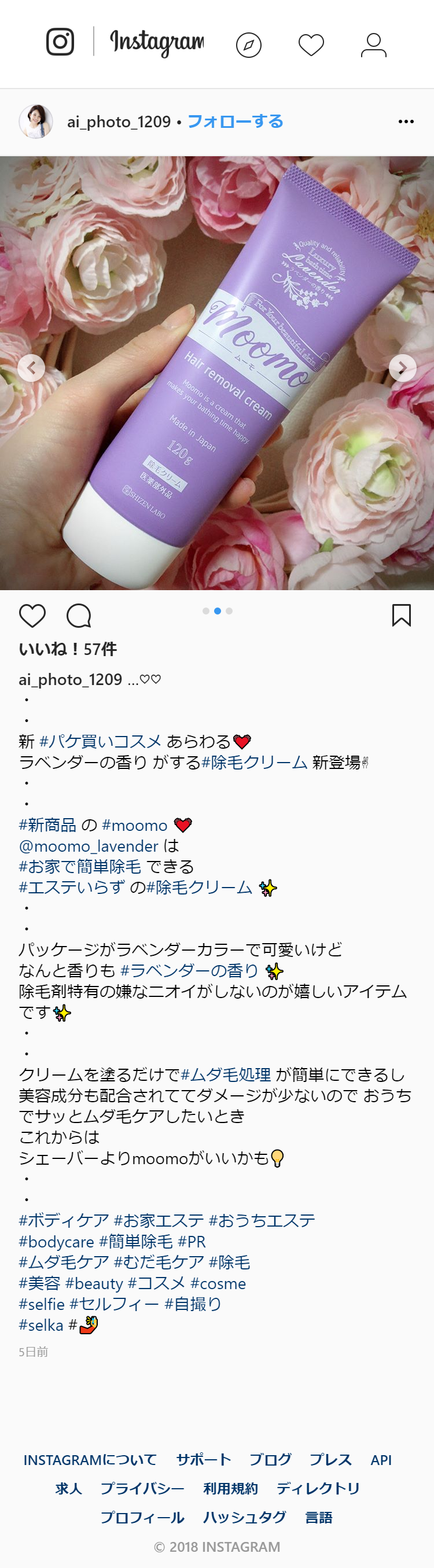Open the サポート footer link
The width and height of the screenshot is (434, 1568).
point(203,1460)
